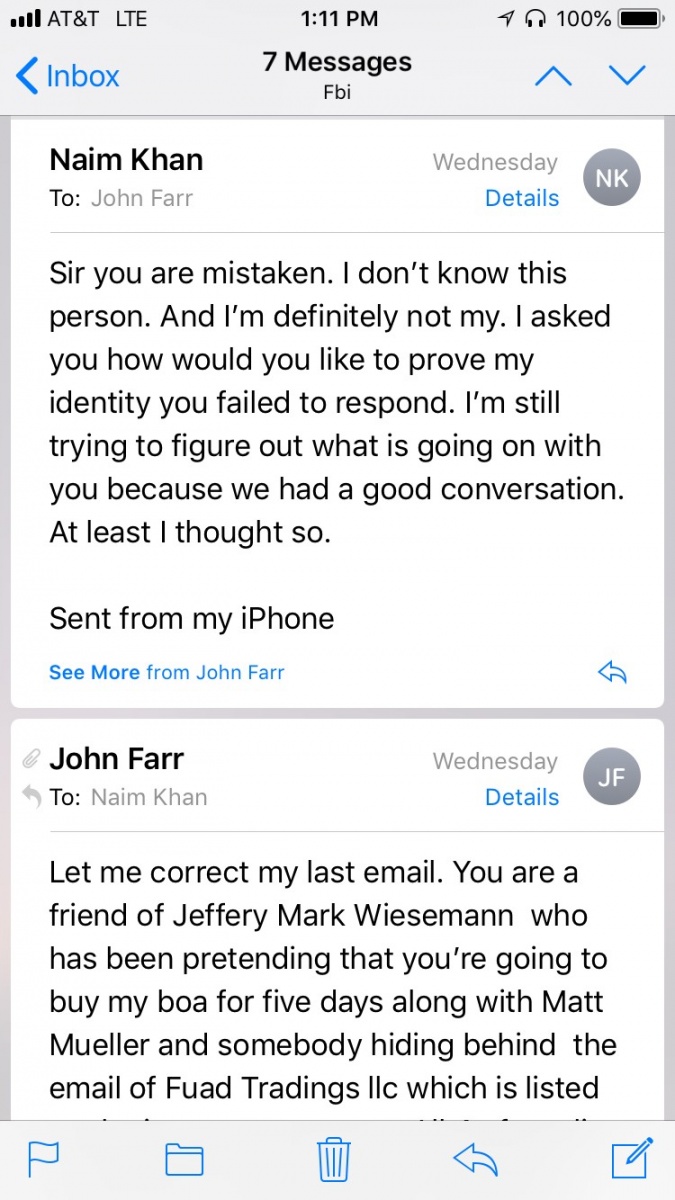Go back to the Inbox

68,76
